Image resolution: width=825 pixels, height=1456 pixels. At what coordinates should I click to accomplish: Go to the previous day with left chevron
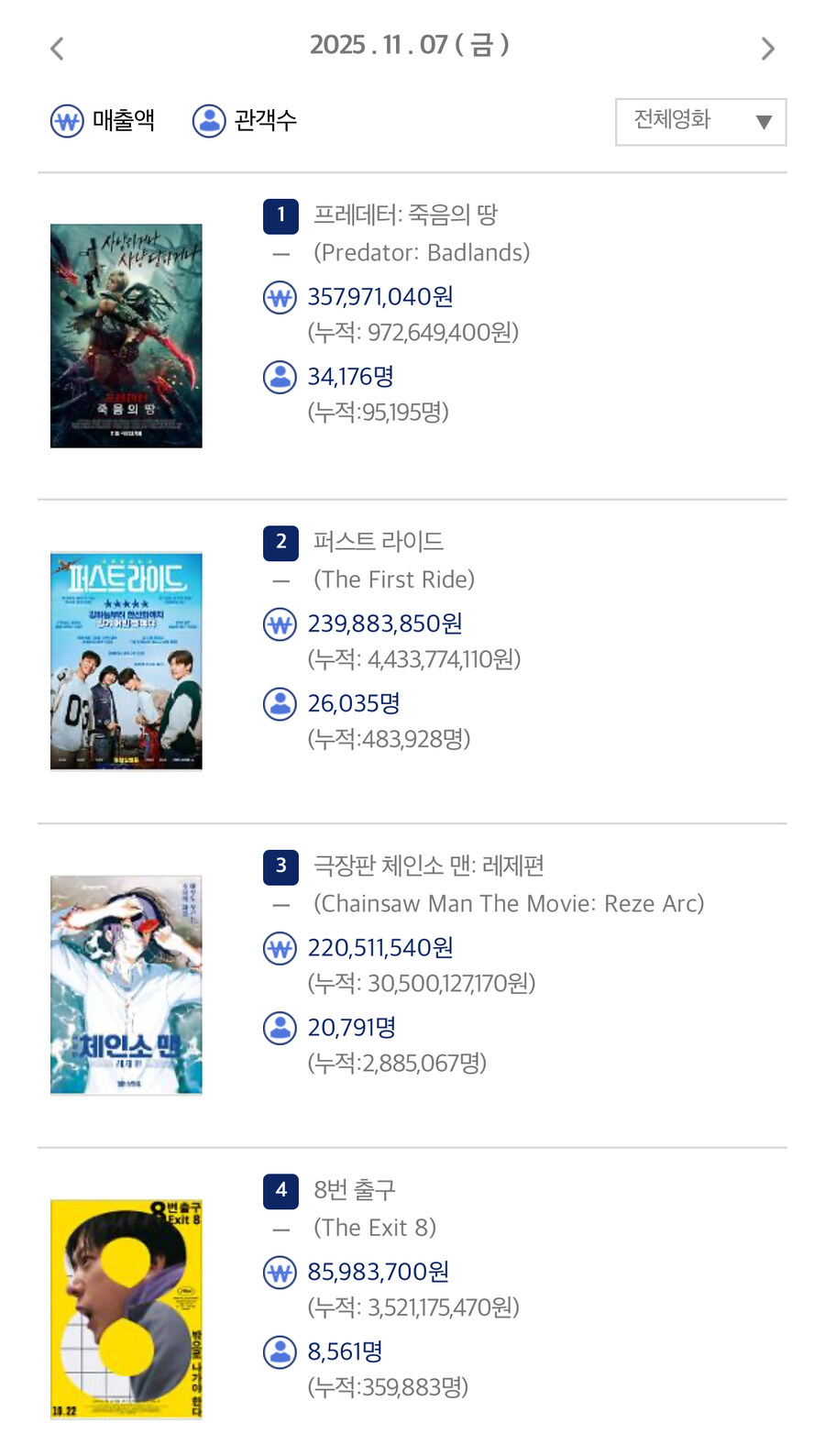point(57,48)
